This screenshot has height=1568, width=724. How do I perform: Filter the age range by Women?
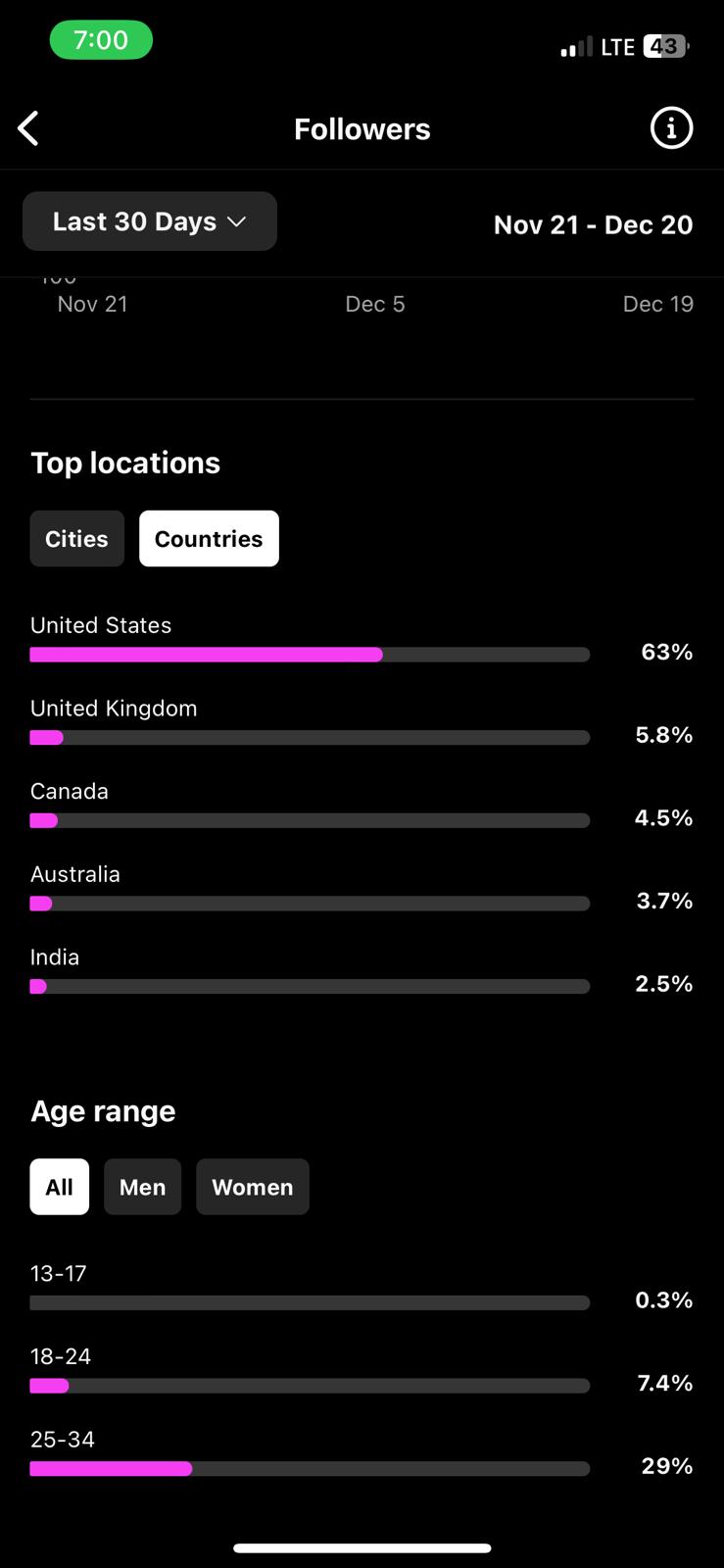point(253,1187)
